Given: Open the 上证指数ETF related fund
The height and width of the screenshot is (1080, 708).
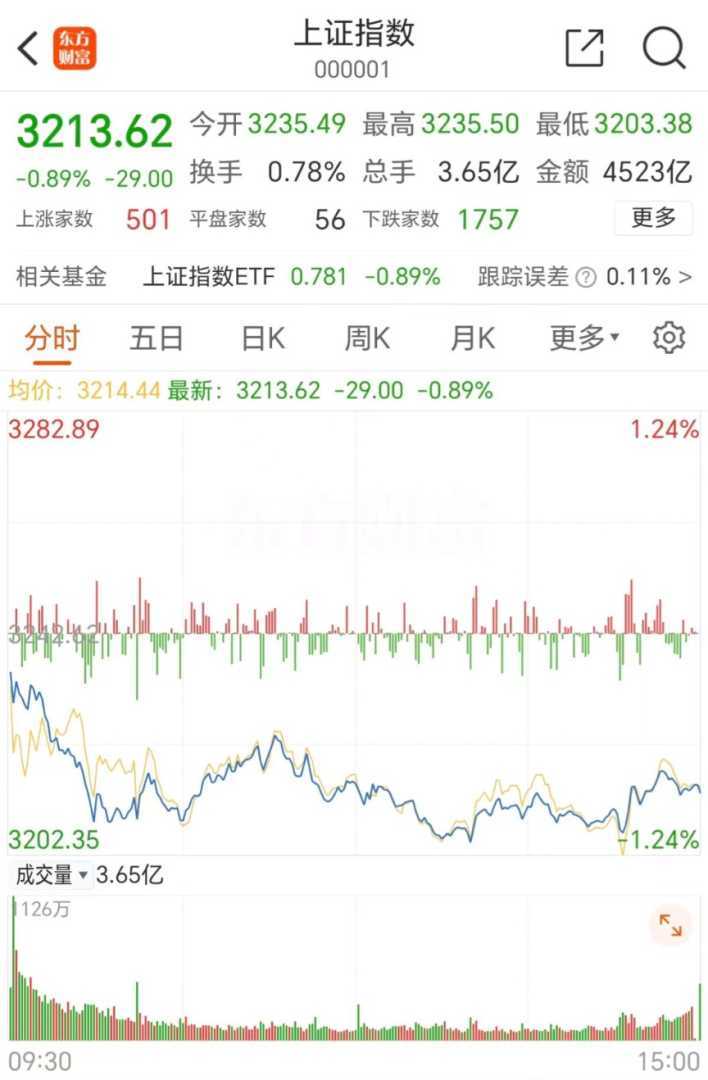Looking at the screenshot, I should [x=208, y=277].
